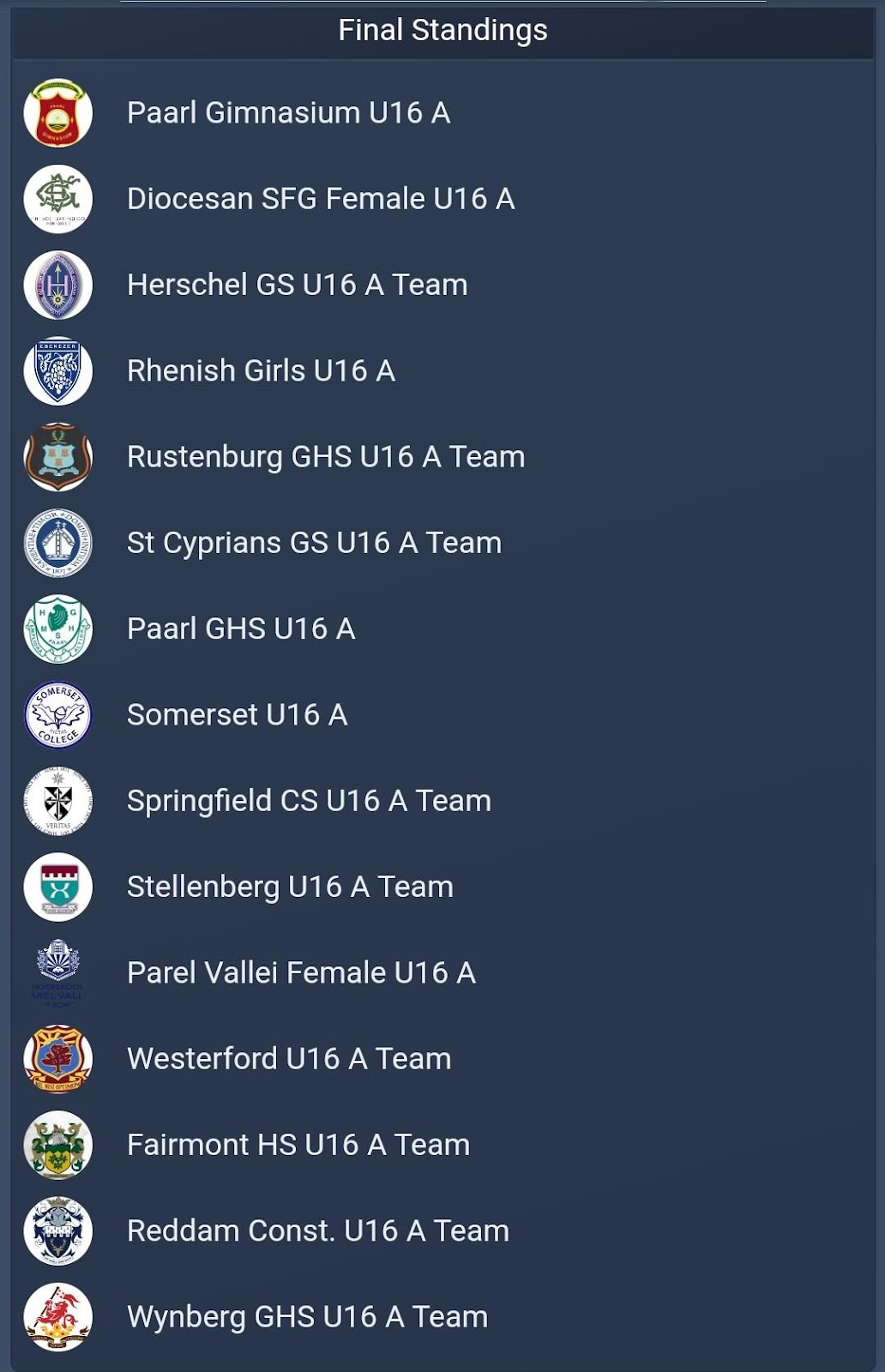The width and height of the screenshot is (885, 1372).
Task: Select Reddam Const. U16 A Team
Action: tap(317, 1231)
